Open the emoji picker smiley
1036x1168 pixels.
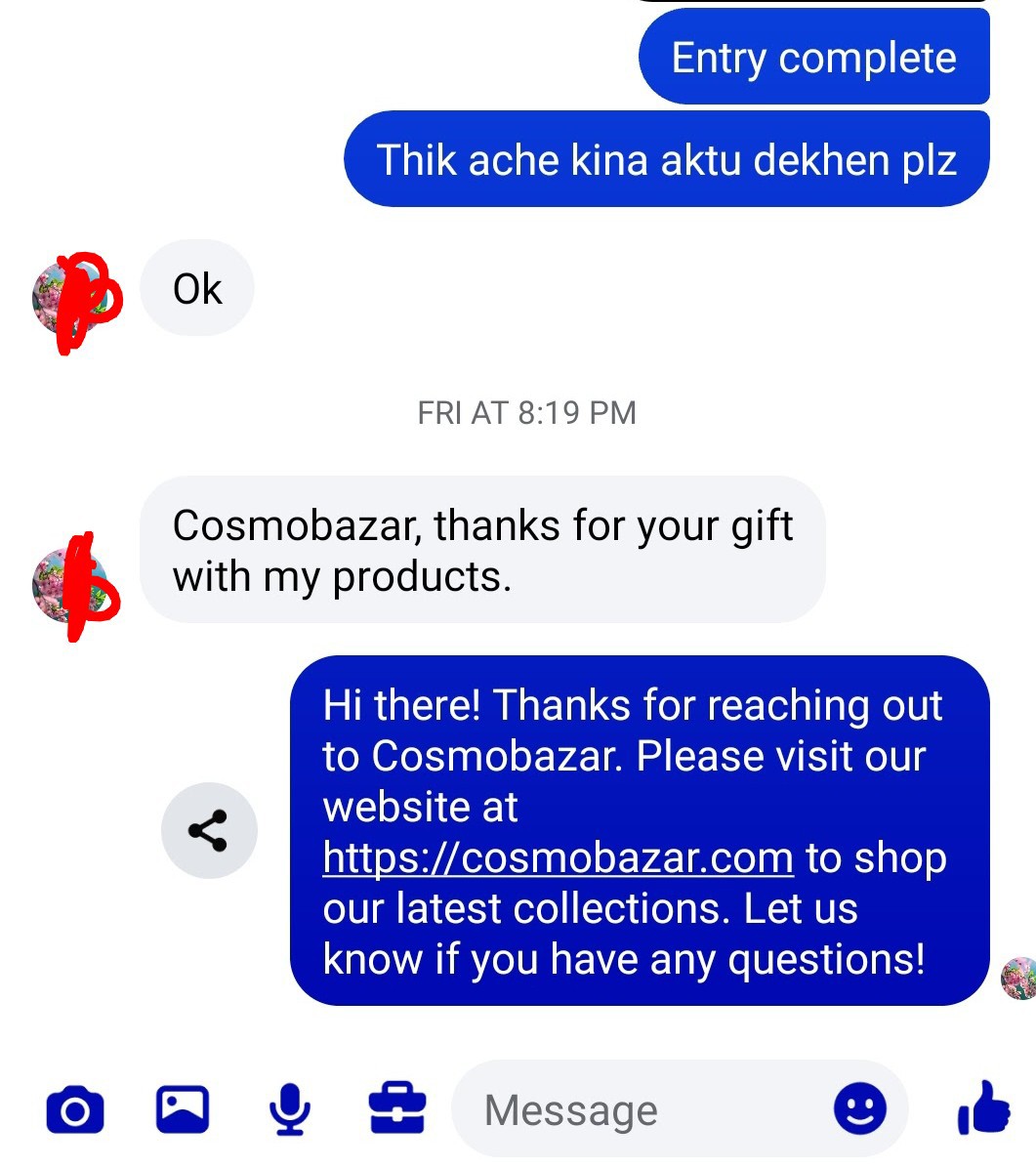[860, 1109]
